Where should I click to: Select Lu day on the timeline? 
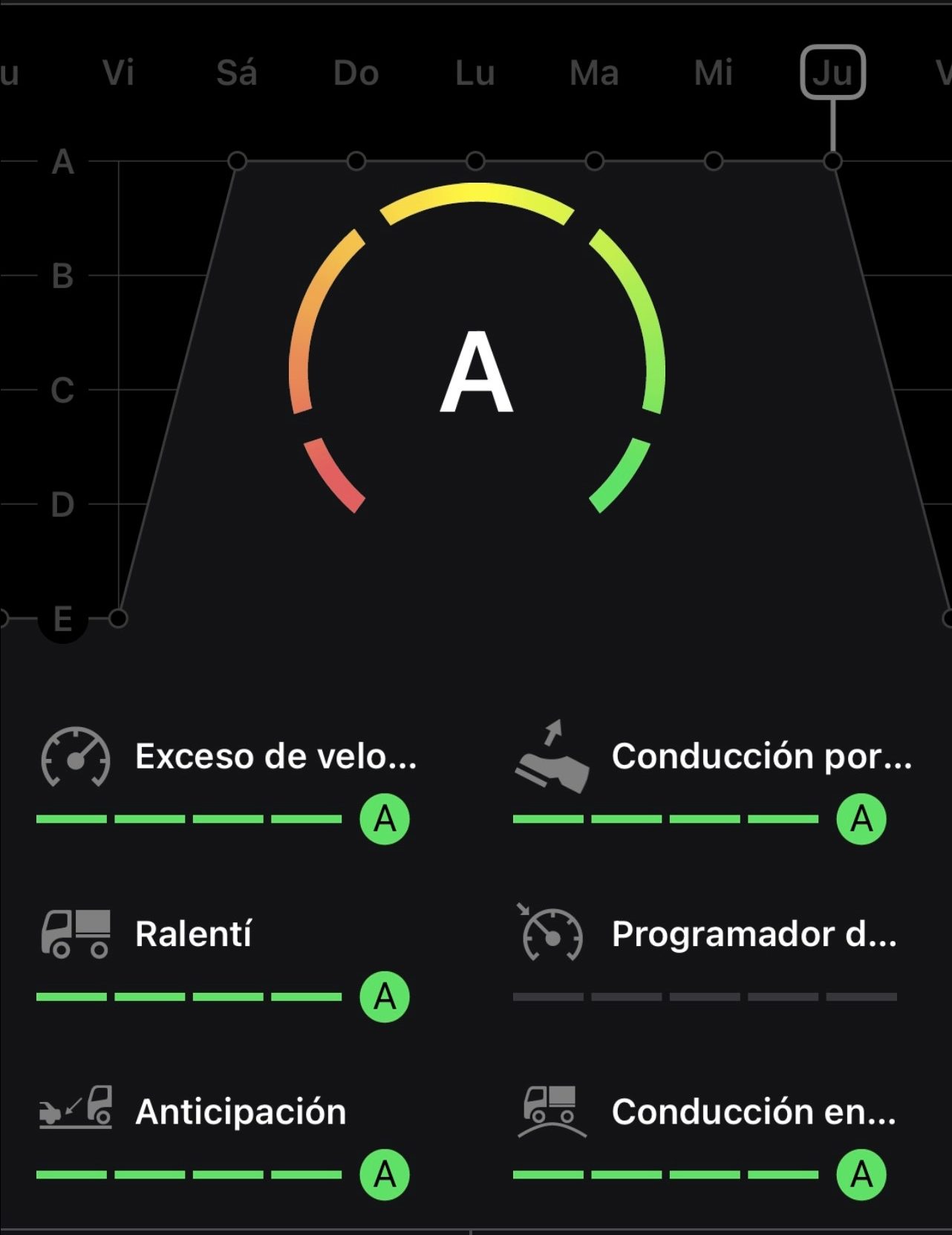pos(475,73)
